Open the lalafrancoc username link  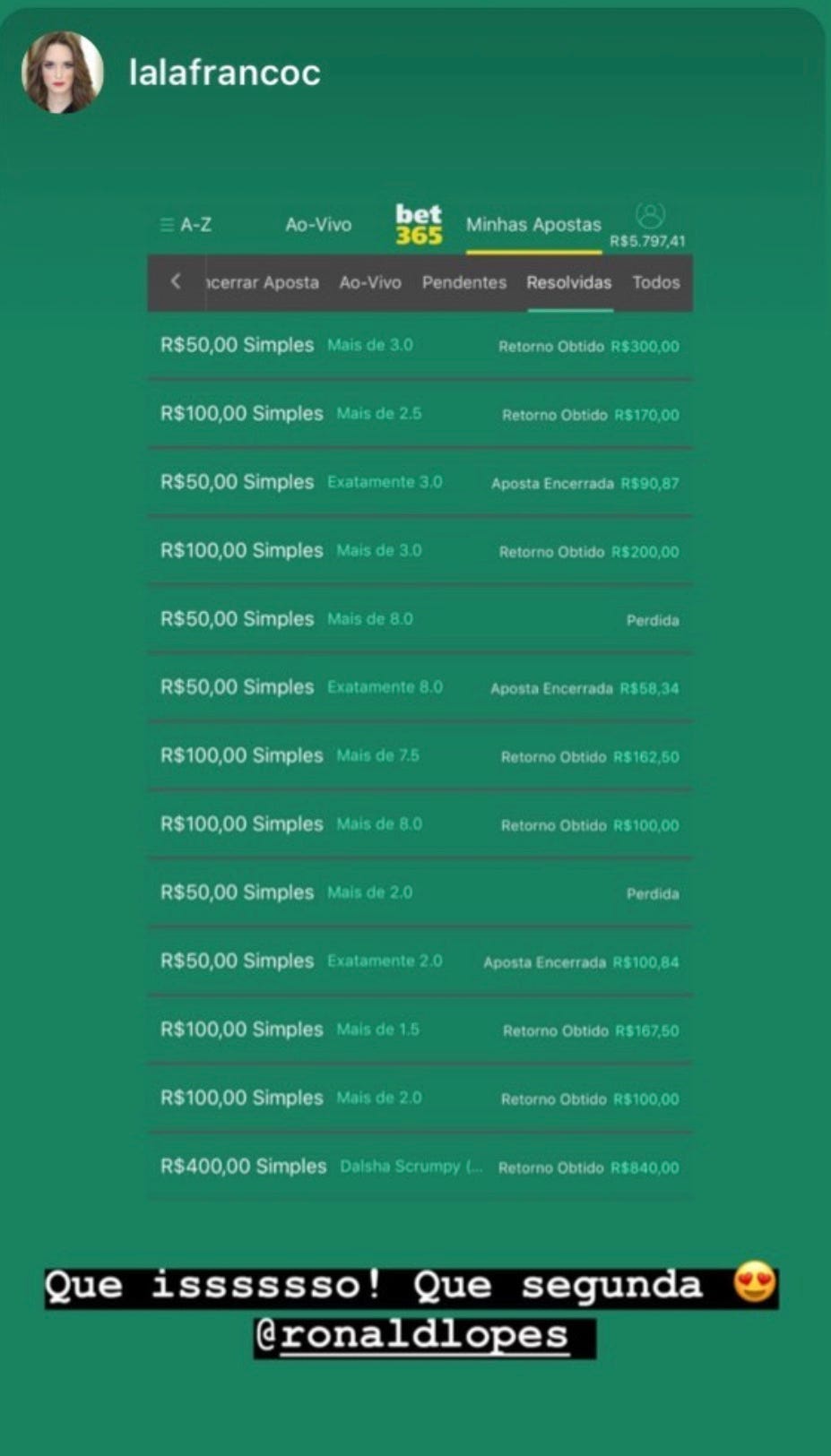[224, 73]
